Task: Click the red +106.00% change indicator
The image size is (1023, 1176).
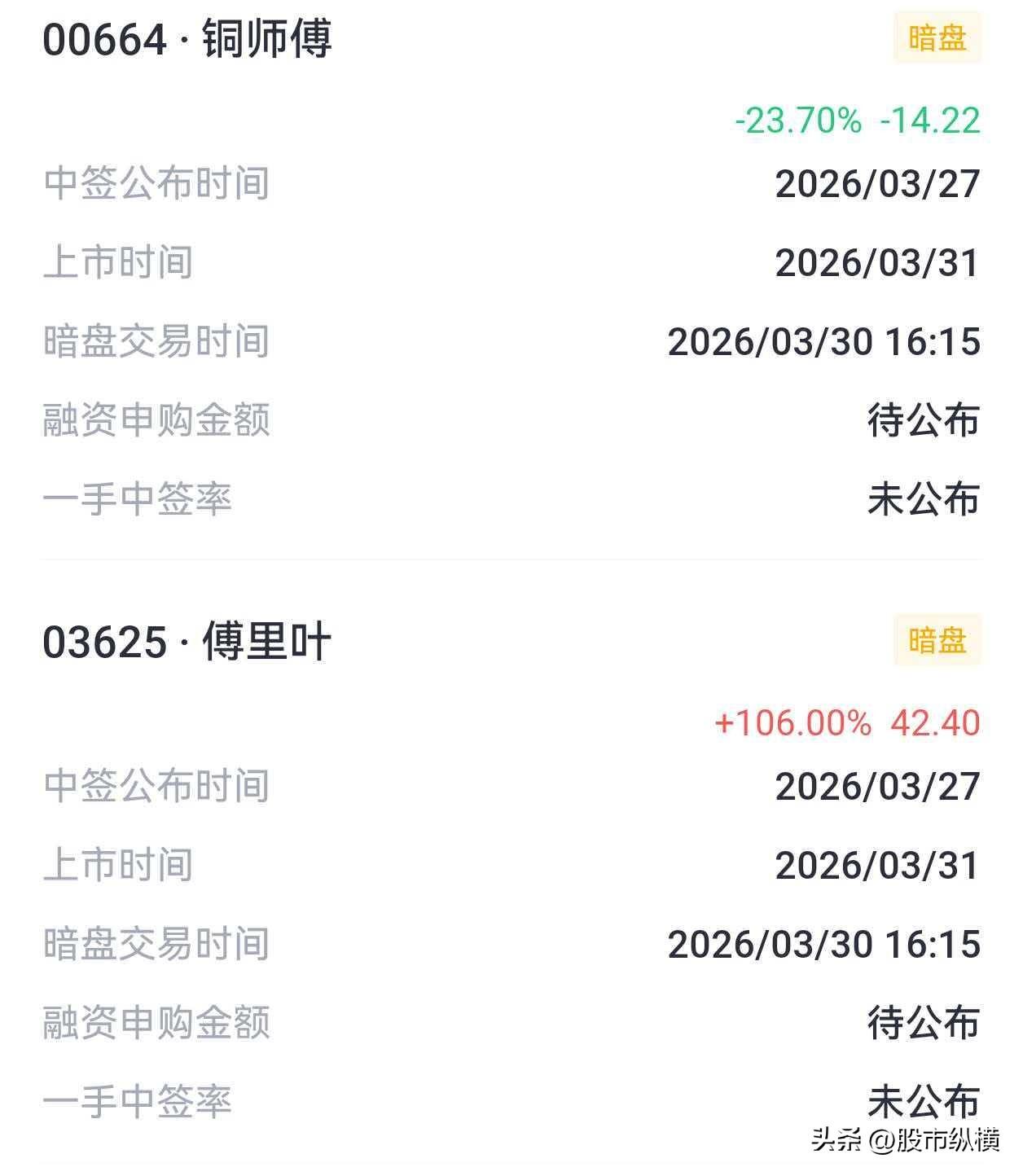Action: point(792,725)
